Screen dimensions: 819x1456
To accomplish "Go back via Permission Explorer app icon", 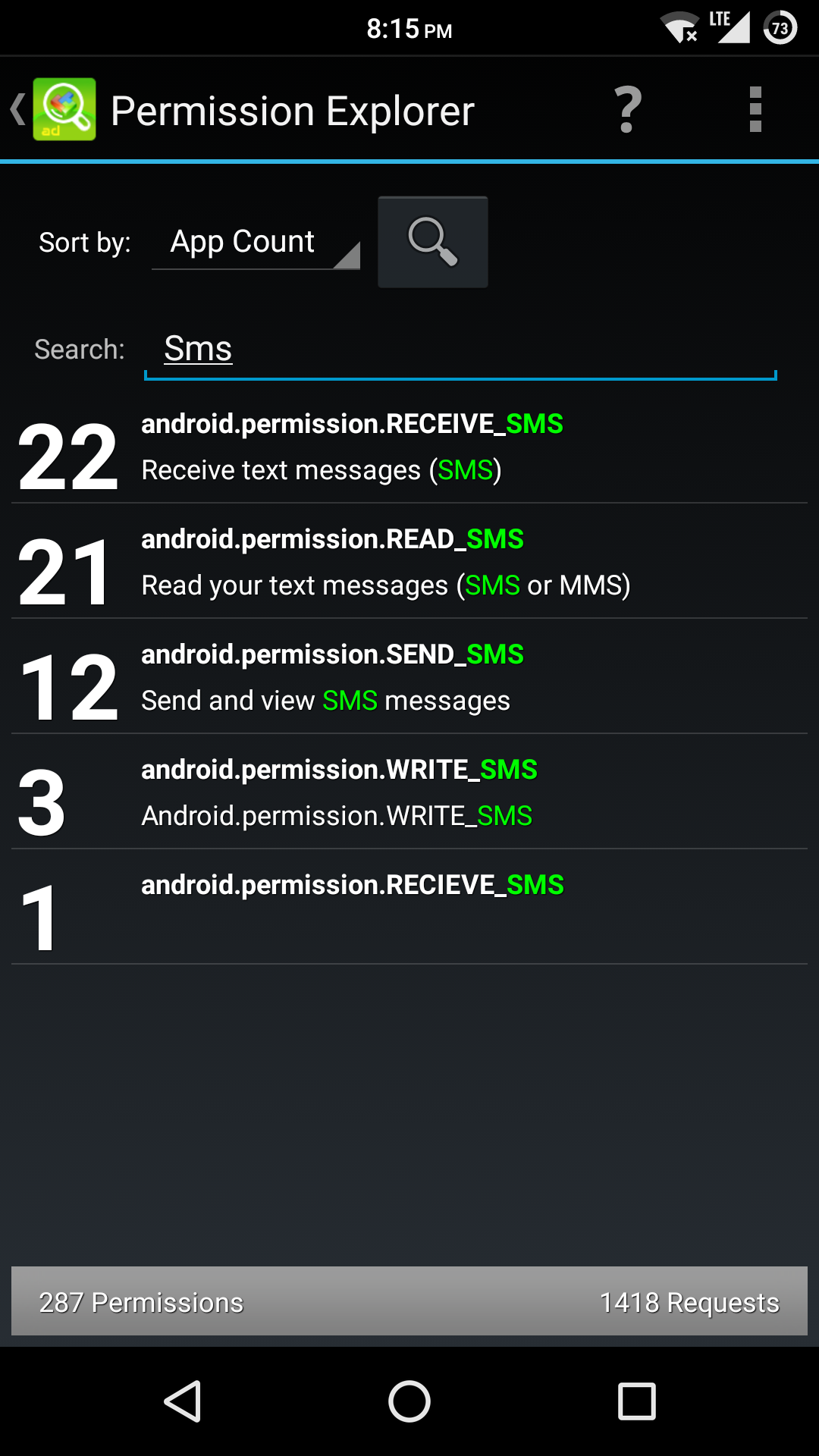I will click(x=53, y=109).
